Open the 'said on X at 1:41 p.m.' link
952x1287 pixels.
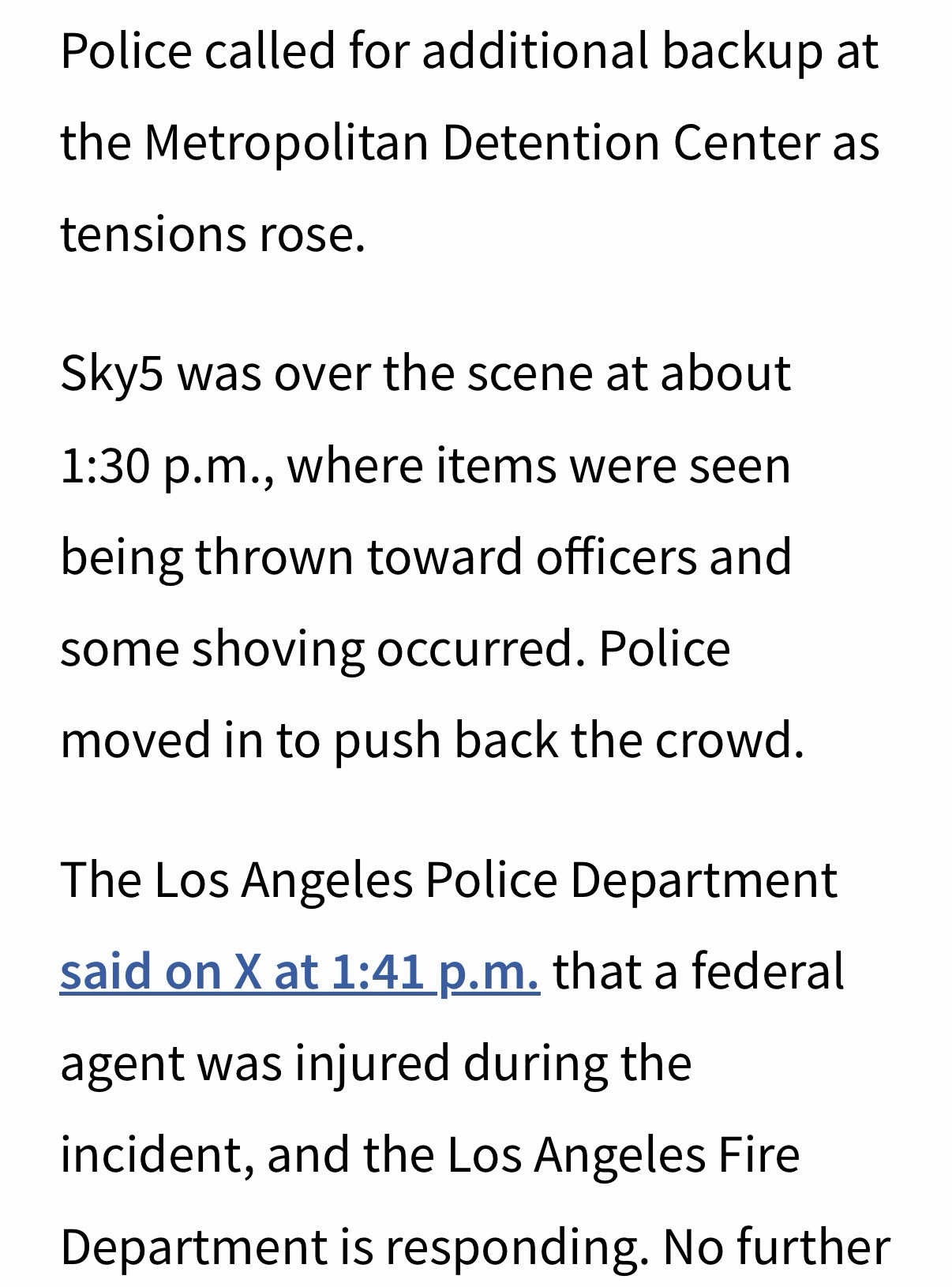[300, 971]
